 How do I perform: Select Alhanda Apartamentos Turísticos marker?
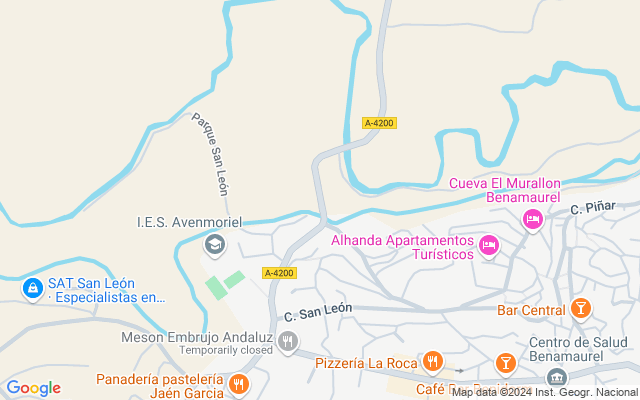(489, 245)
